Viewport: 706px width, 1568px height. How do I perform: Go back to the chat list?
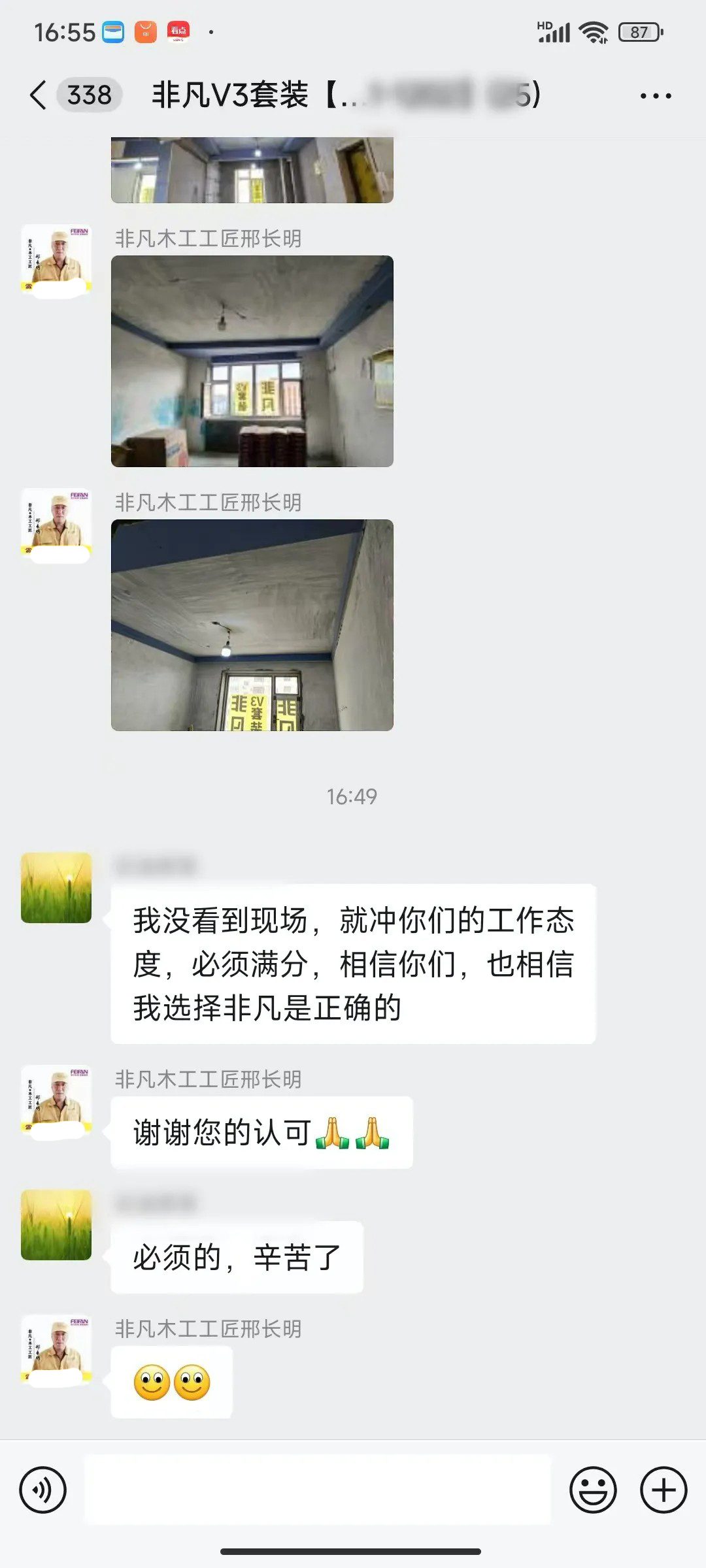pos(38,95)
